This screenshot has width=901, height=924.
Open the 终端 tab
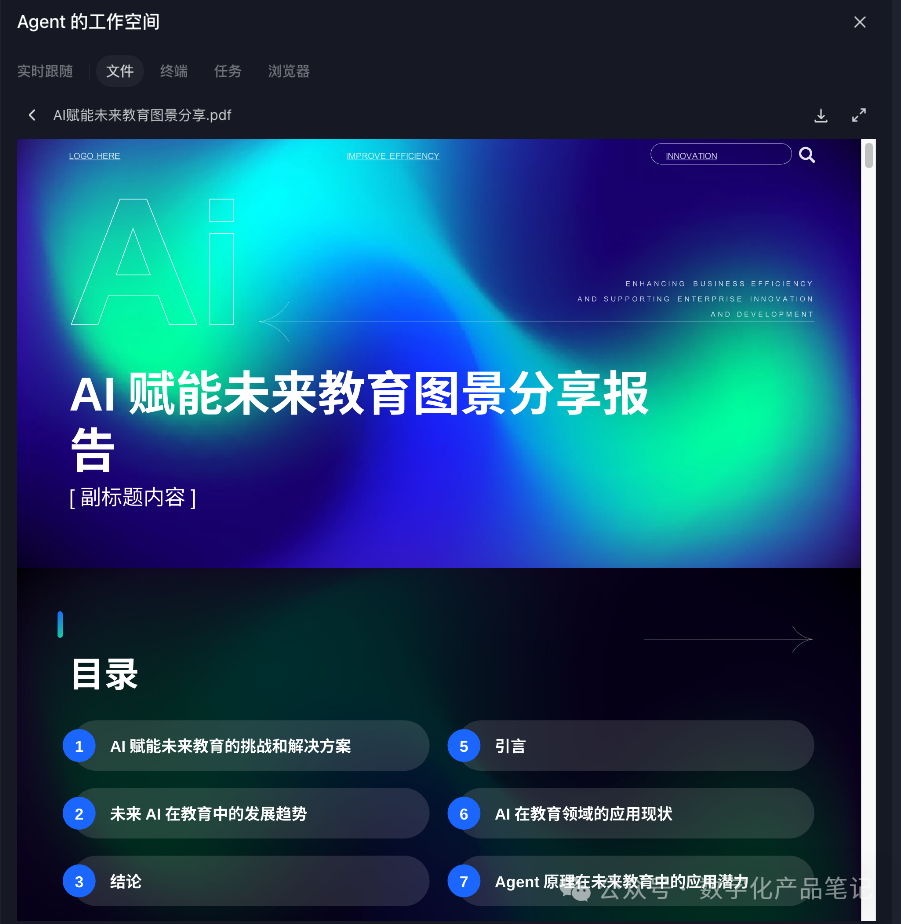tap(174, 71)
